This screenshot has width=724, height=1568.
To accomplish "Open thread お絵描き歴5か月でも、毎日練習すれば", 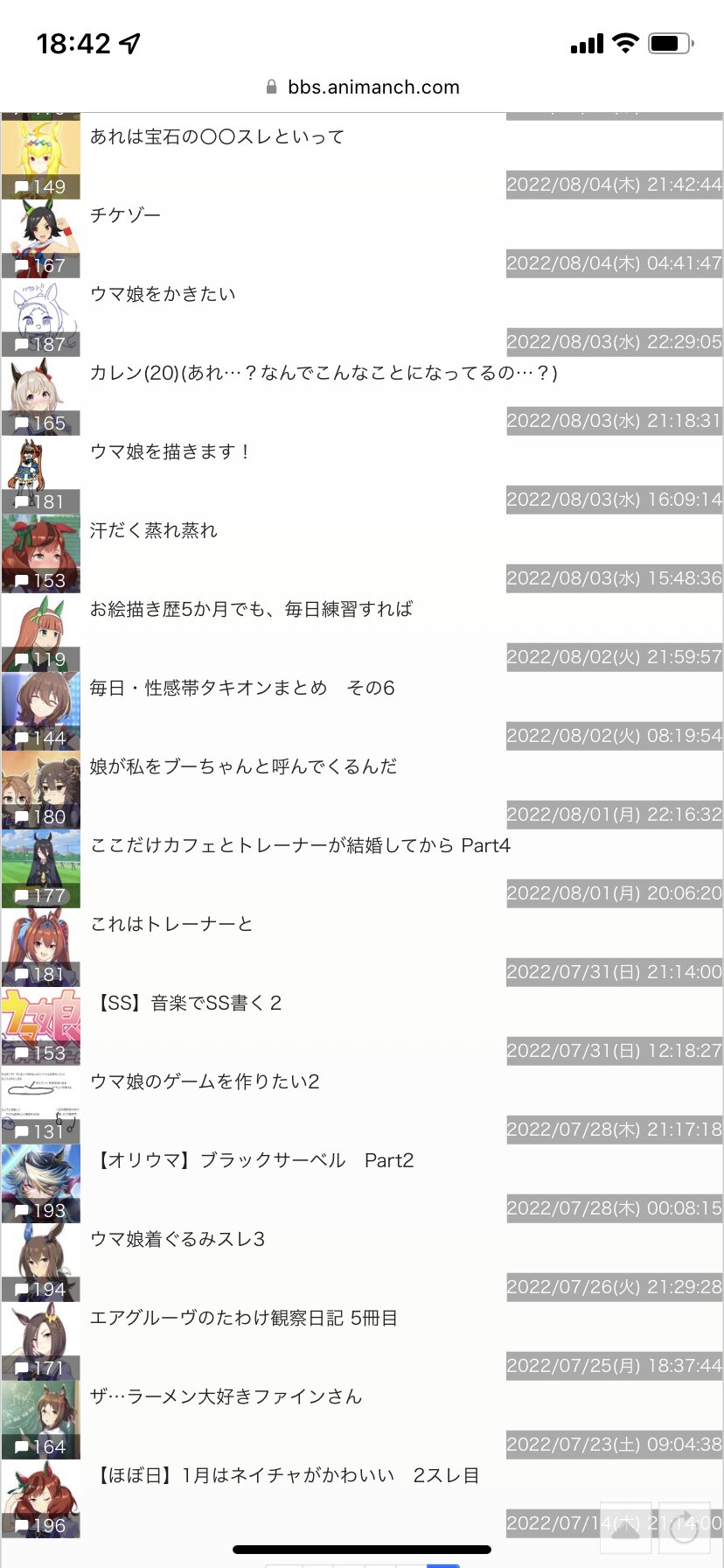I will coord(251,610).
